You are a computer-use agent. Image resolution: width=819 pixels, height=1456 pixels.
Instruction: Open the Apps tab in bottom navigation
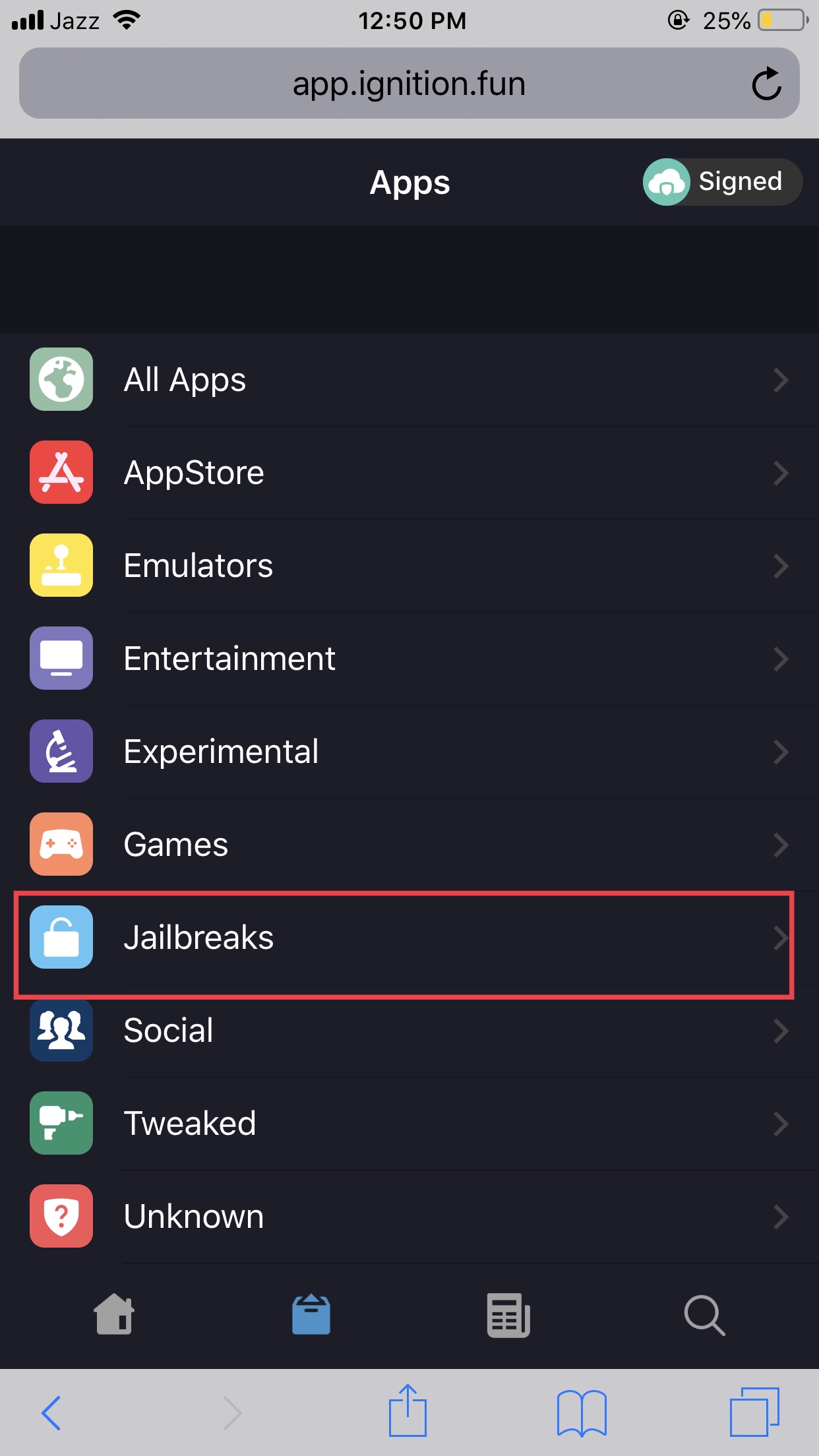click(x=311, y=1315)
